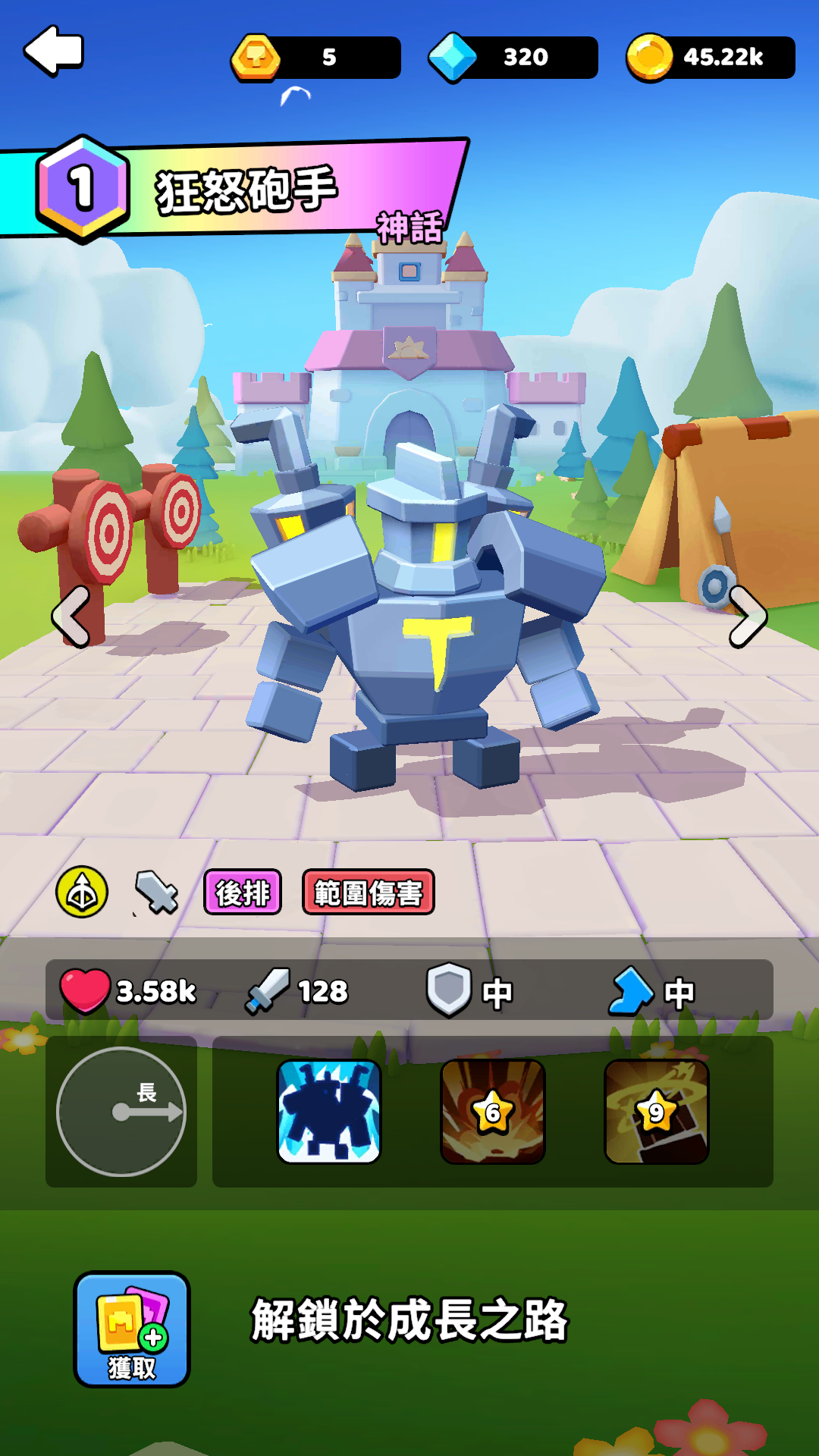Open the skill unlocked at star 9
The width and height of the screenshot is (819, 1456).
click(657, 1112)
